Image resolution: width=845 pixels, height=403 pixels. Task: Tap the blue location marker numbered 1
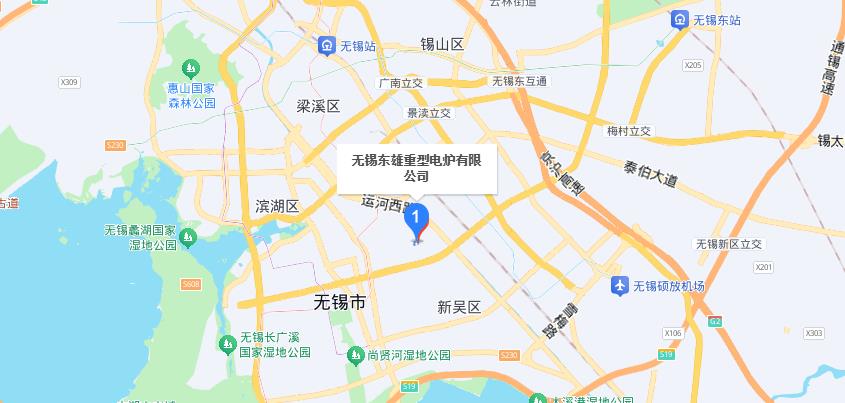pyautogui.click(x=416, y=223)
